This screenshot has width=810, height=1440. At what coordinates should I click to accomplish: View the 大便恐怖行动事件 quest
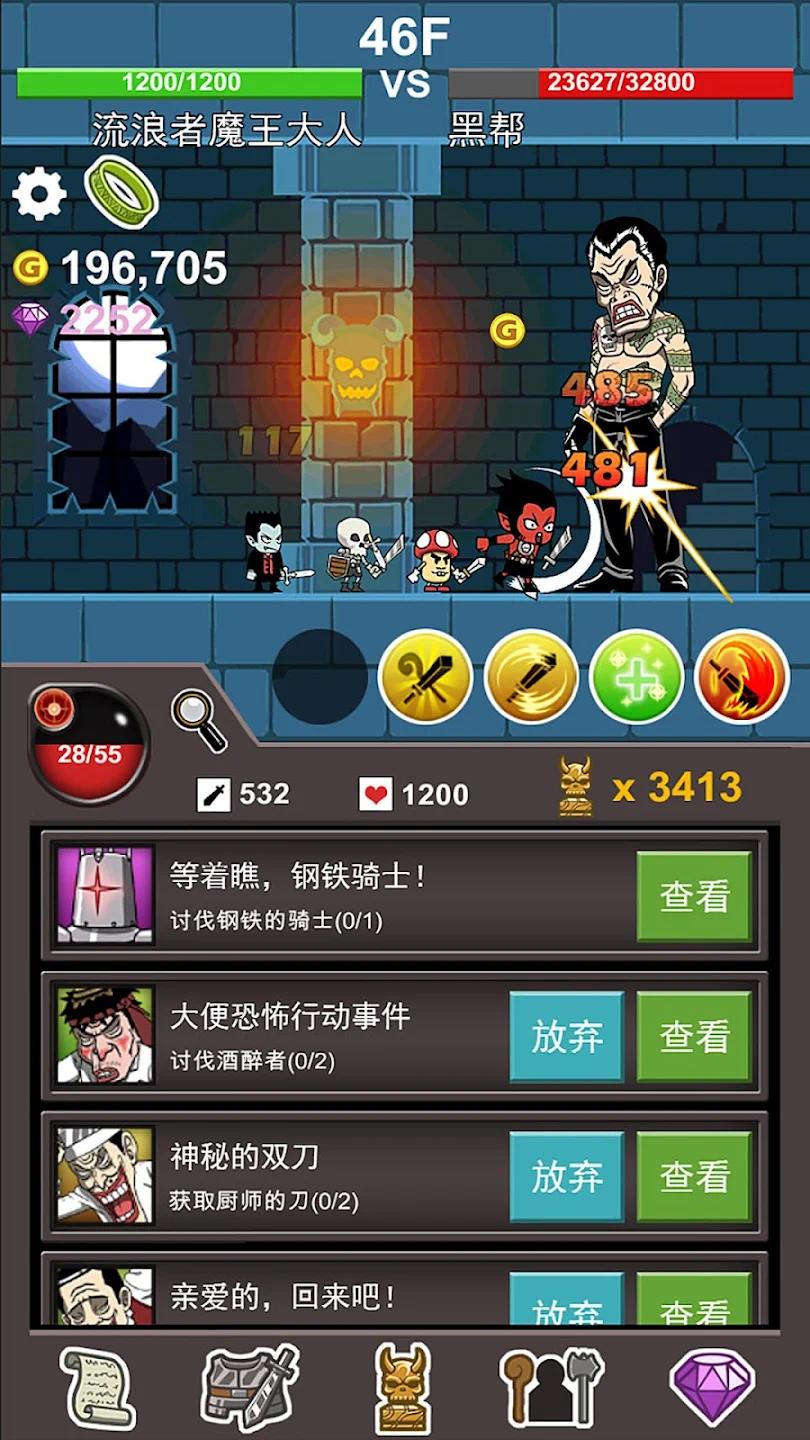694,1037
